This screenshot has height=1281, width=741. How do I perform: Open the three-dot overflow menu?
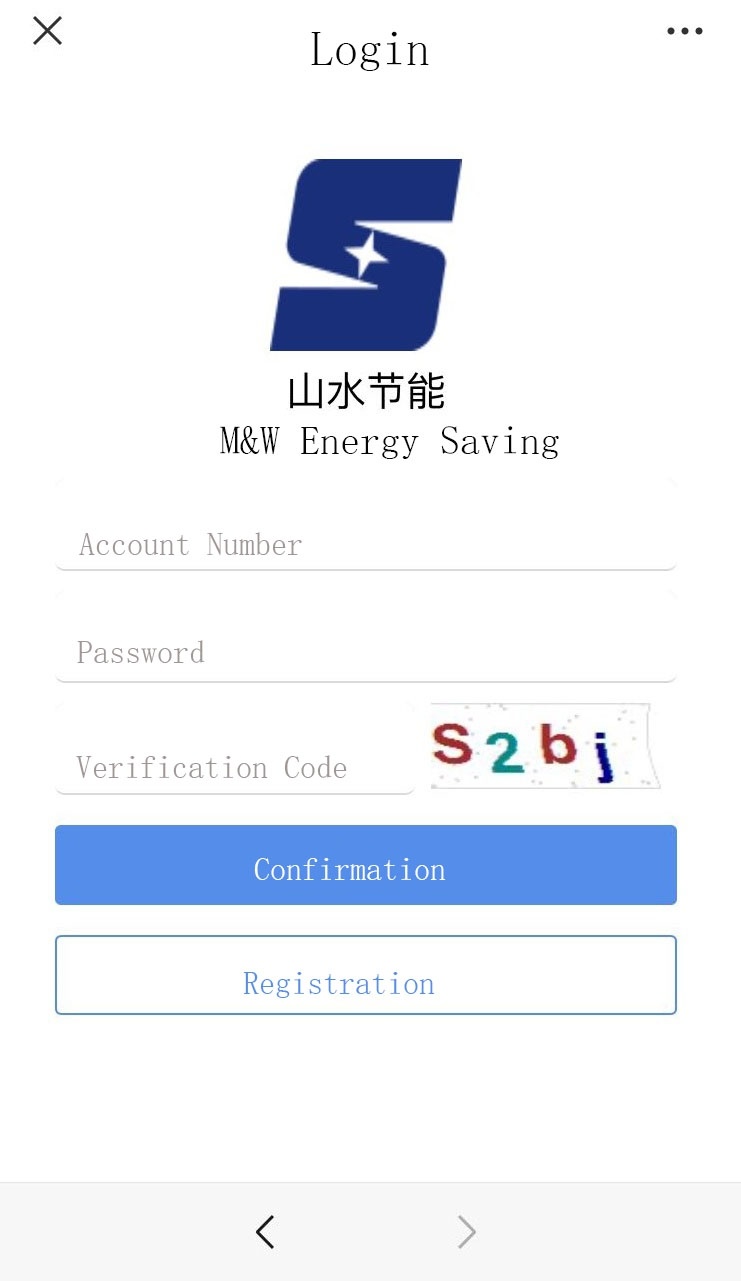tap(685, 31)
